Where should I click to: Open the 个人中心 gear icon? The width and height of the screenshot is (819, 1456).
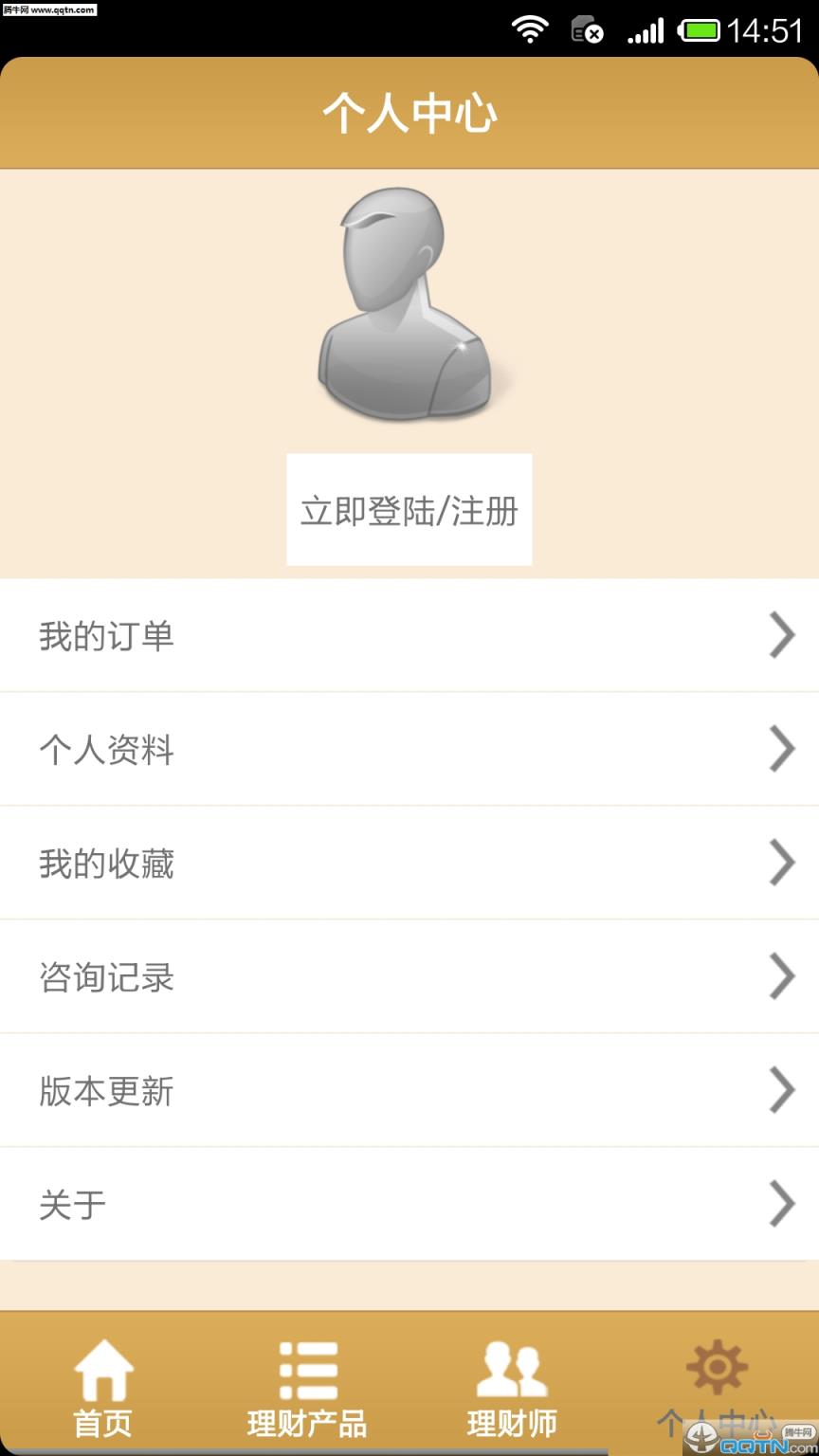717,1365
